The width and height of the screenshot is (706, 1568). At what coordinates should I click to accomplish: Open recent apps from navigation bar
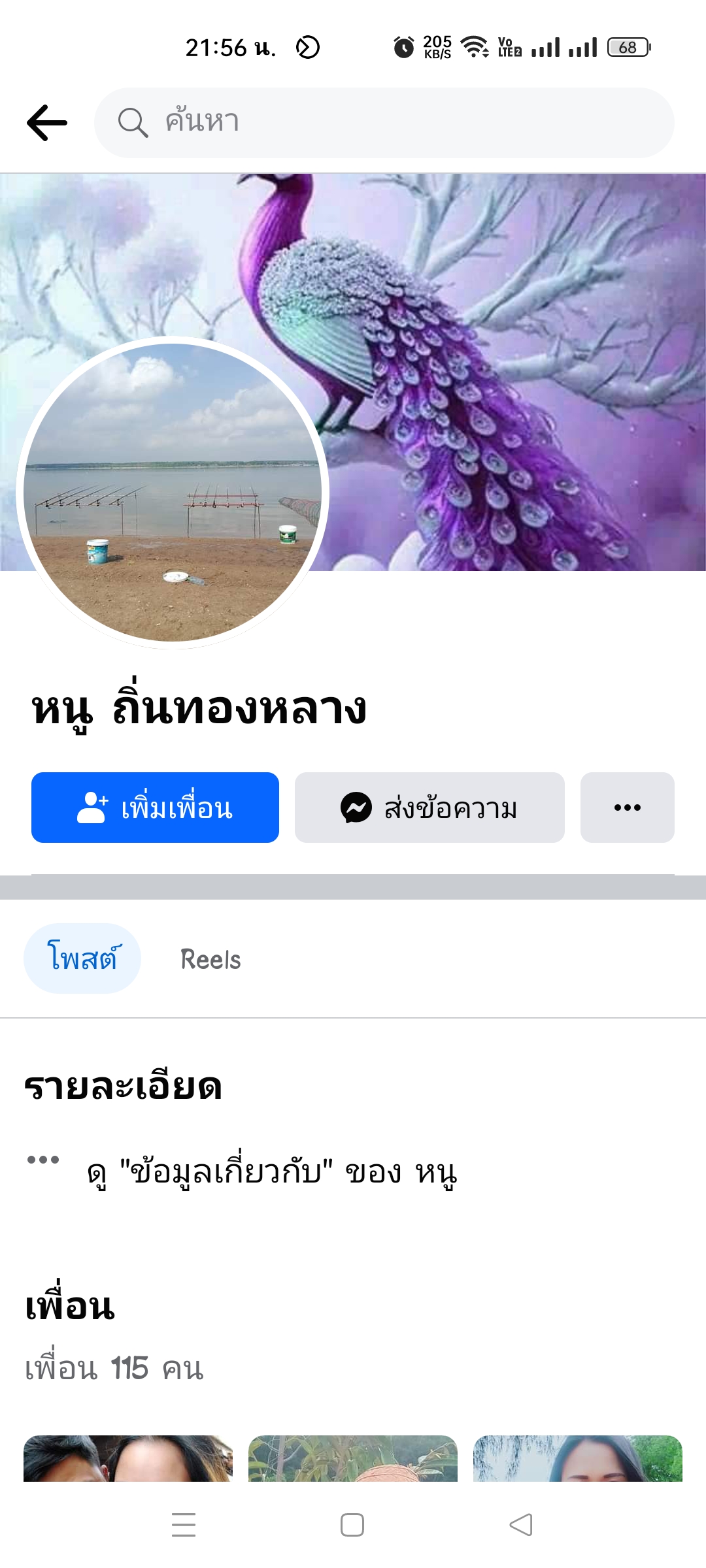tap(184, 1525)
